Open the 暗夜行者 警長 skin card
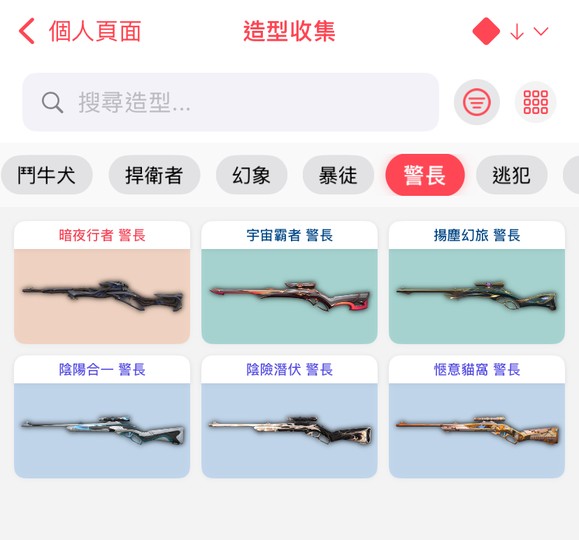 (x=102, y=283)
